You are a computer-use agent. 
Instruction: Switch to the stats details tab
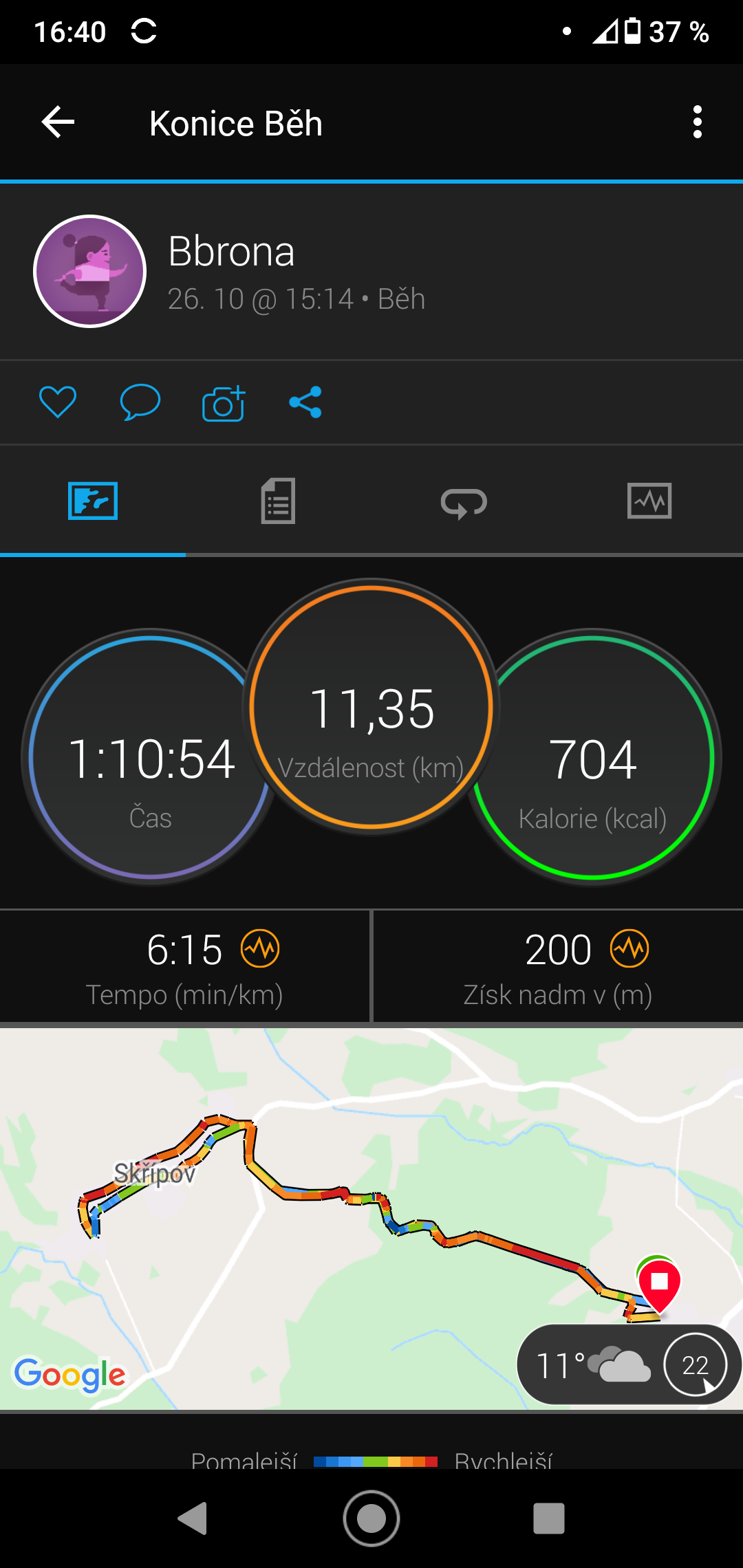pyautogui.click(x=278, y=501)
